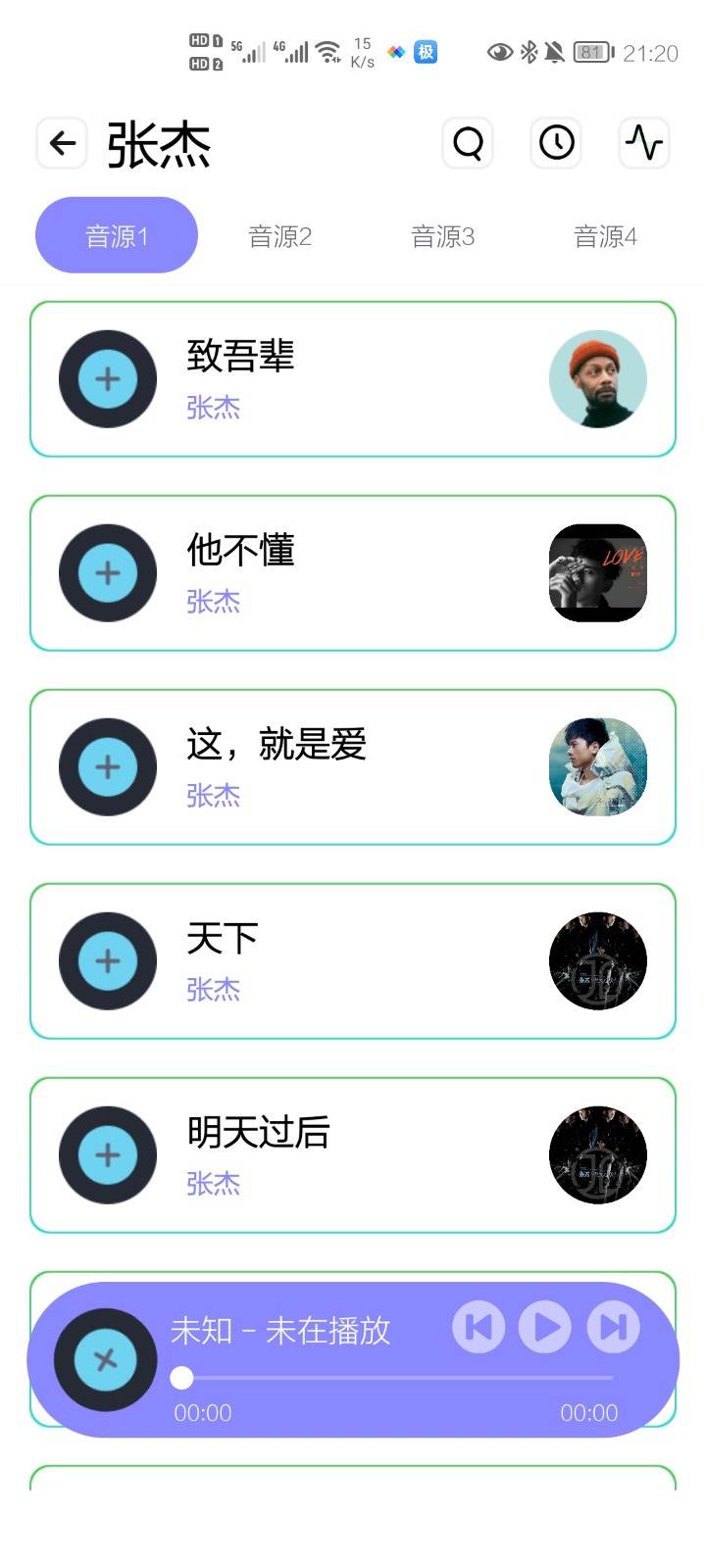Add 明天过后 using its plus icon
706x1568 pixels.
(x=107, y=1154)
